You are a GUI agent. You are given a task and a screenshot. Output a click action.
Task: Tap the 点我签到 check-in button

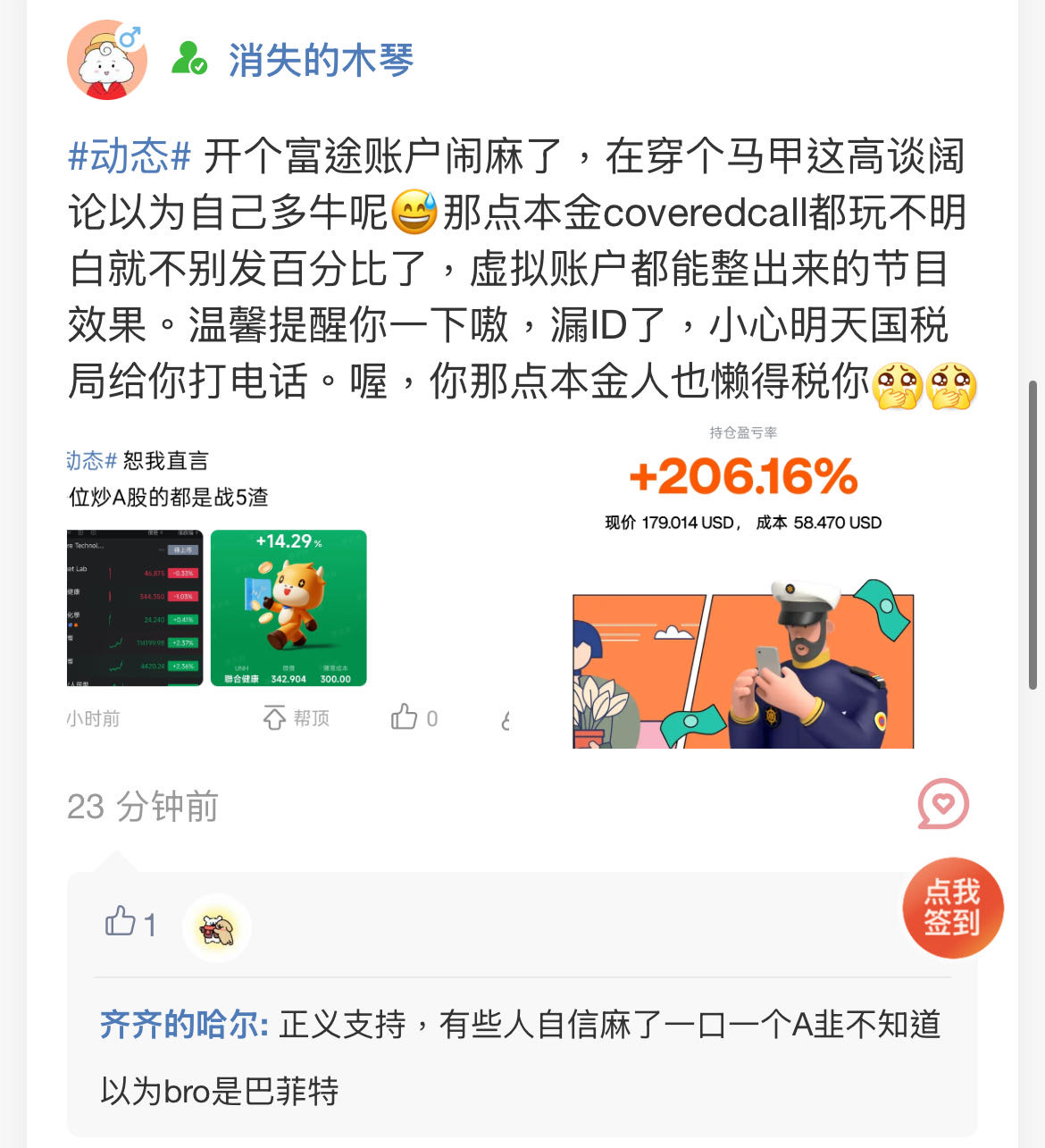click(x=952, y=907)
